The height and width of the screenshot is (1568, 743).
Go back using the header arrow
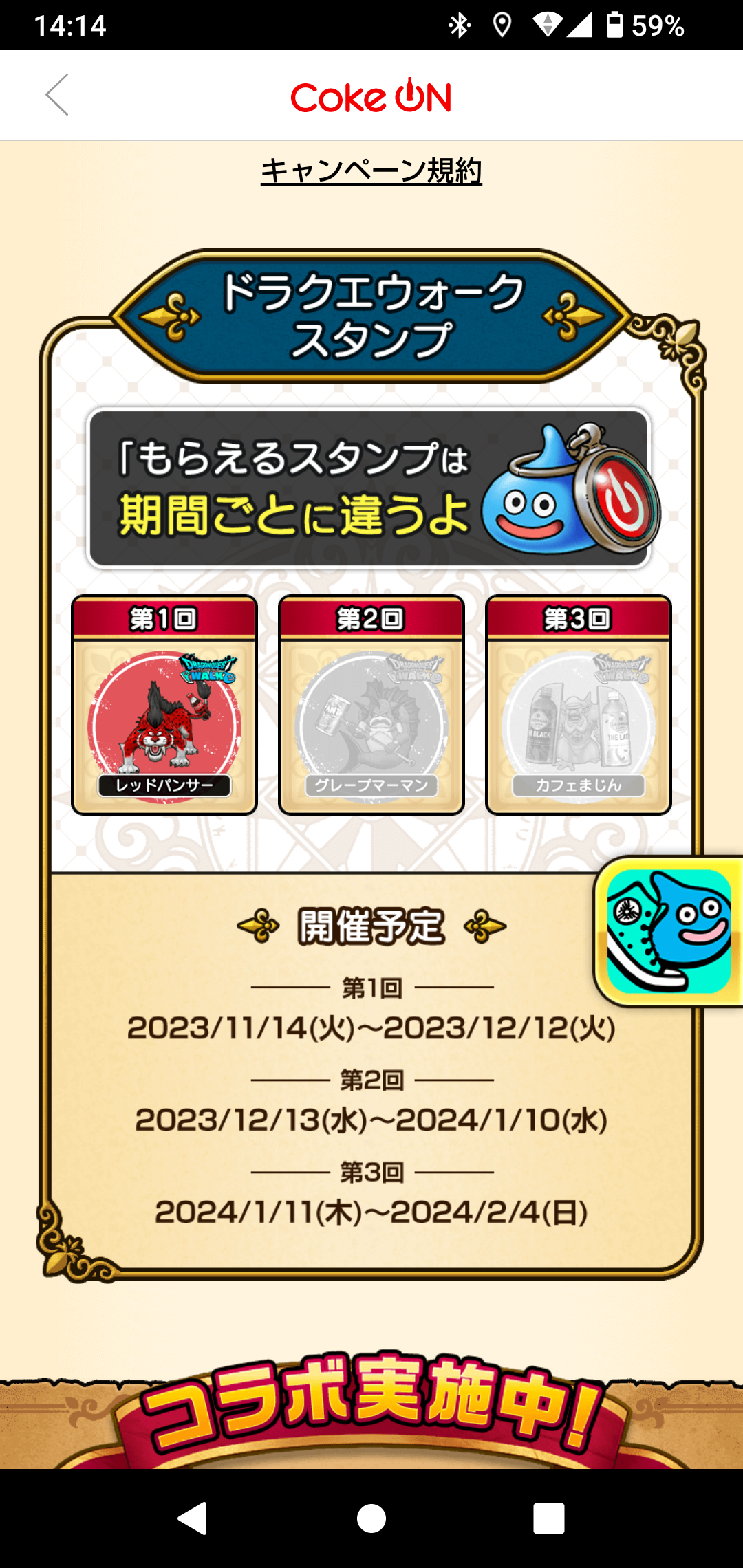coord(57,95)
